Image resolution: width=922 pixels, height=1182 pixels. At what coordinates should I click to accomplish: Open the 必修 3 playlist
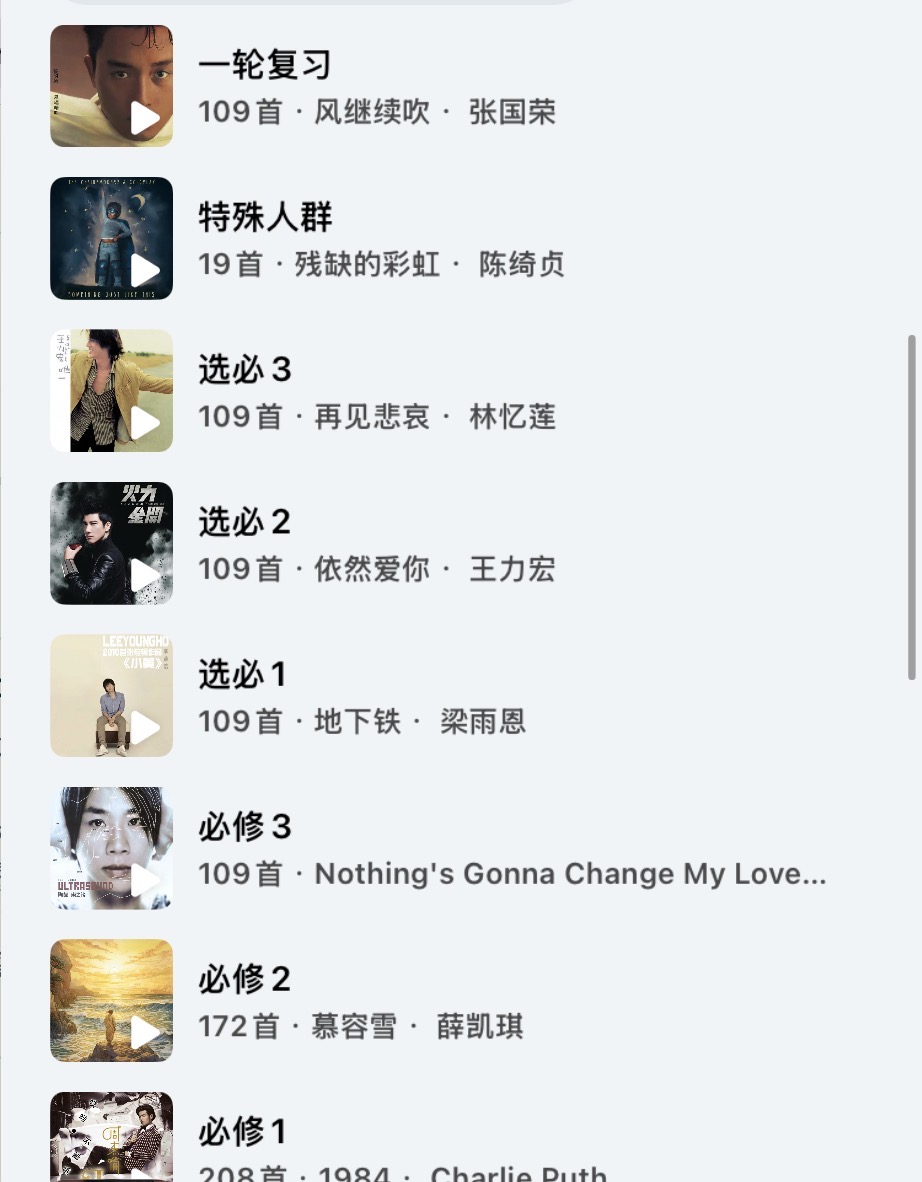(245, 827)
